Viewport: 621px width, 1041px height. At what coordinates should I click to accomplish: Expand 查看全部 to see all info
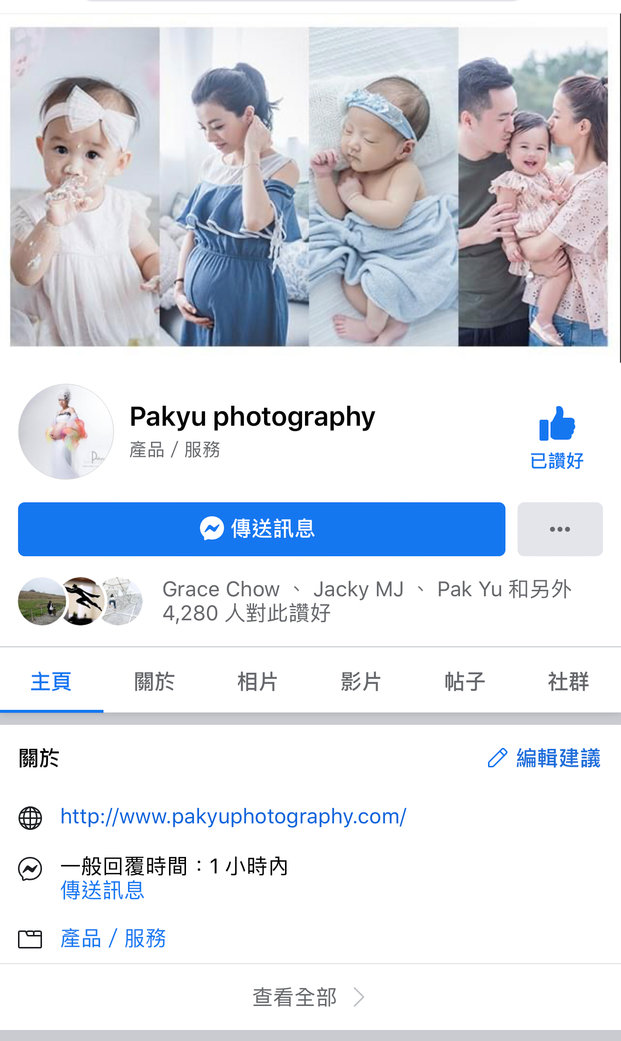(x=309, y=997)
